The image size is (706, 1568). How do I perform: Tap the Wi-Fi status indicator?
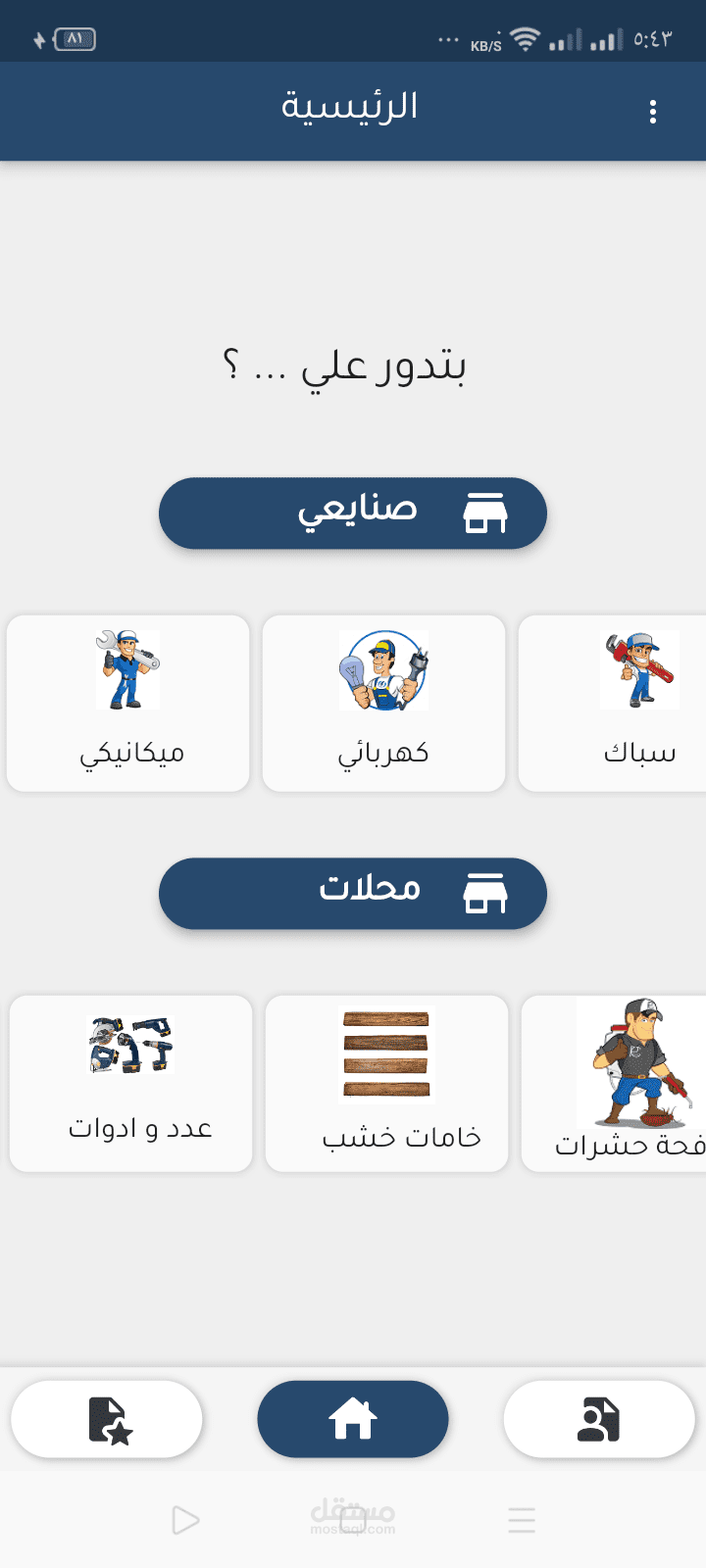(x=527, y=41)
